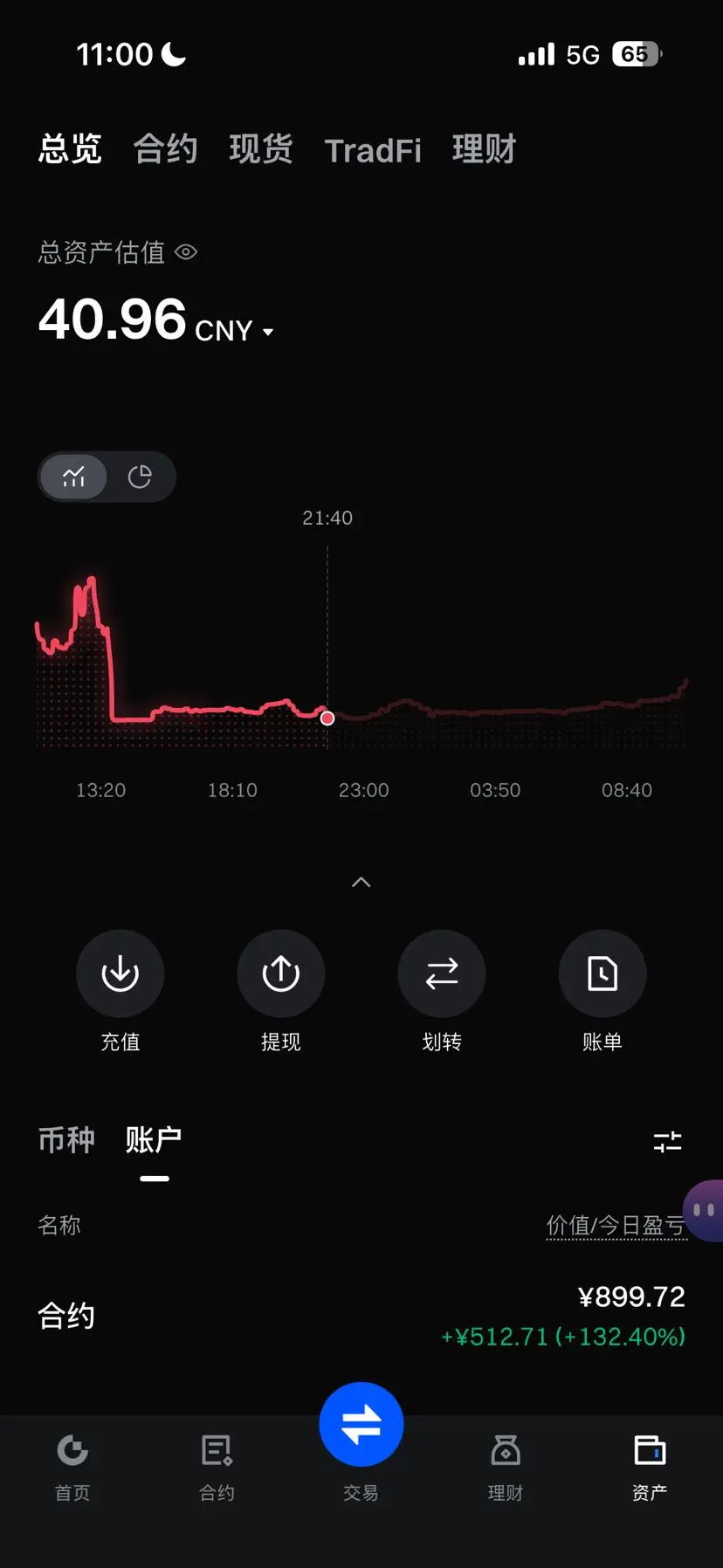Switch to pie chart view
This screenshot has height=1568, width=723.
[x=140, y=477]
